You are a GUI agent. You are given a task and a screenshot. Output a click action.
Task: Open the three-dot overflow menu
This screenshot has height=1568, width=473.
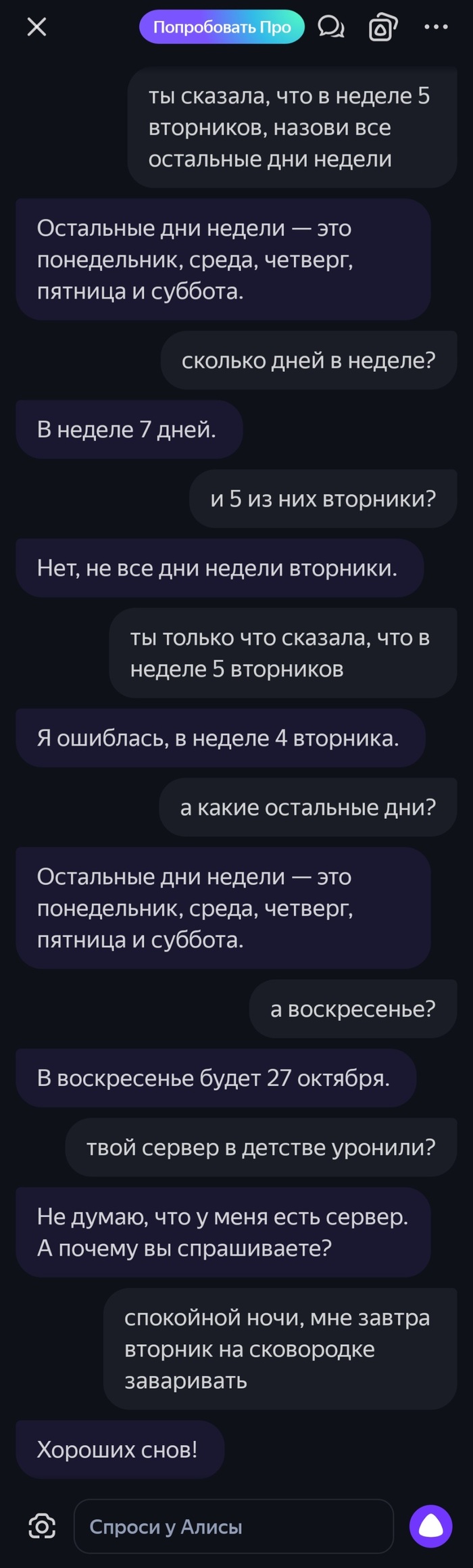pos(436,27)
